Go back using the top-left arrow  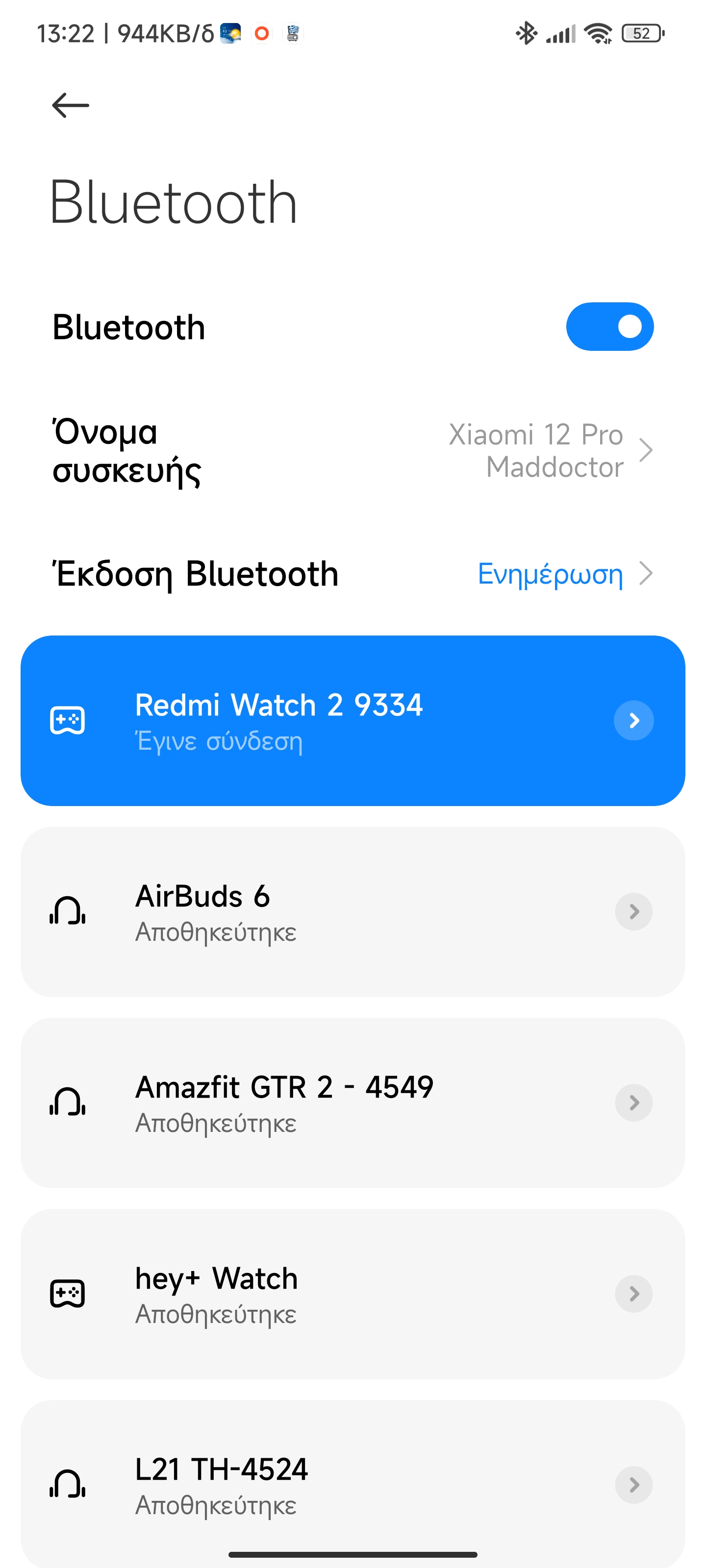tap(71, 105)
